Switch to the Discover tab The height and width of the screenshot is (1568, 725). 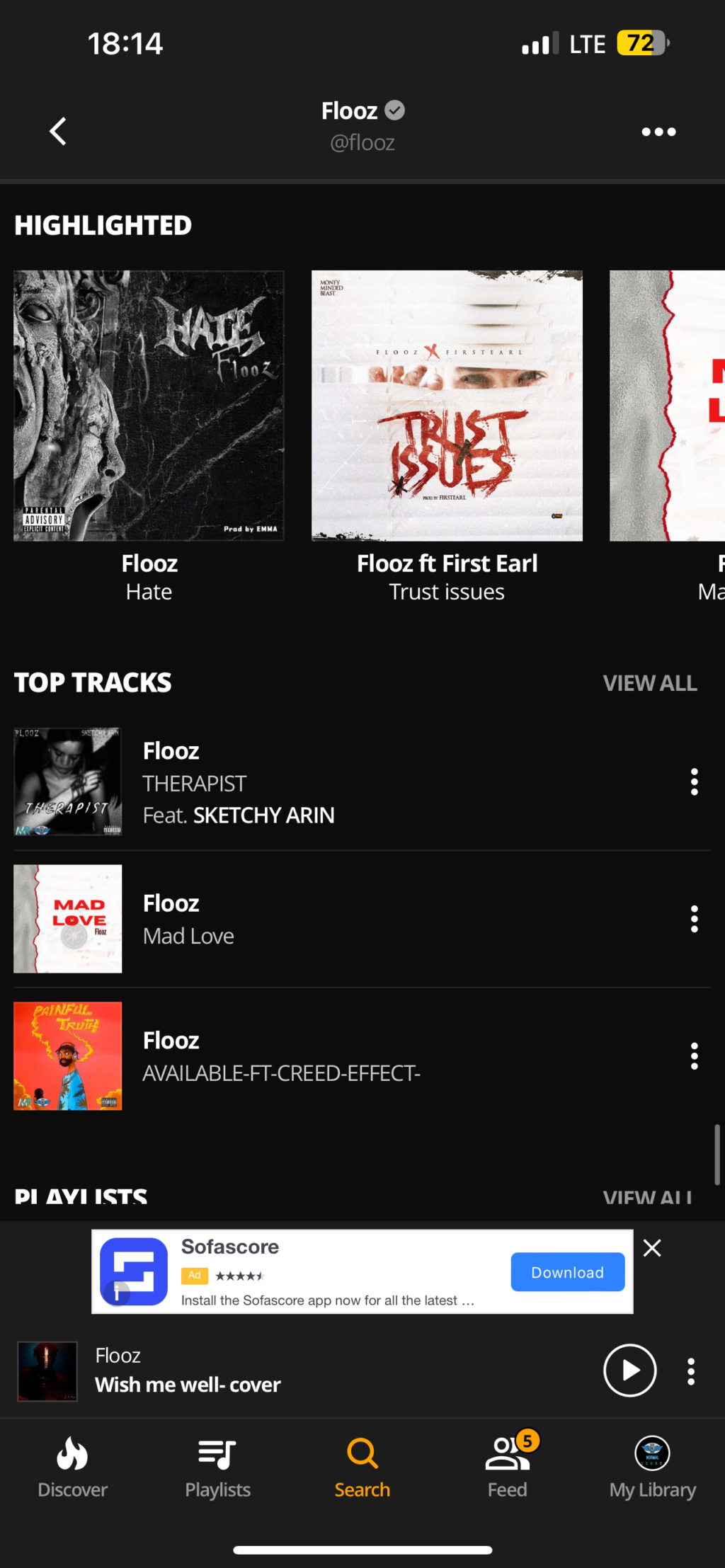pos(72,1467)
